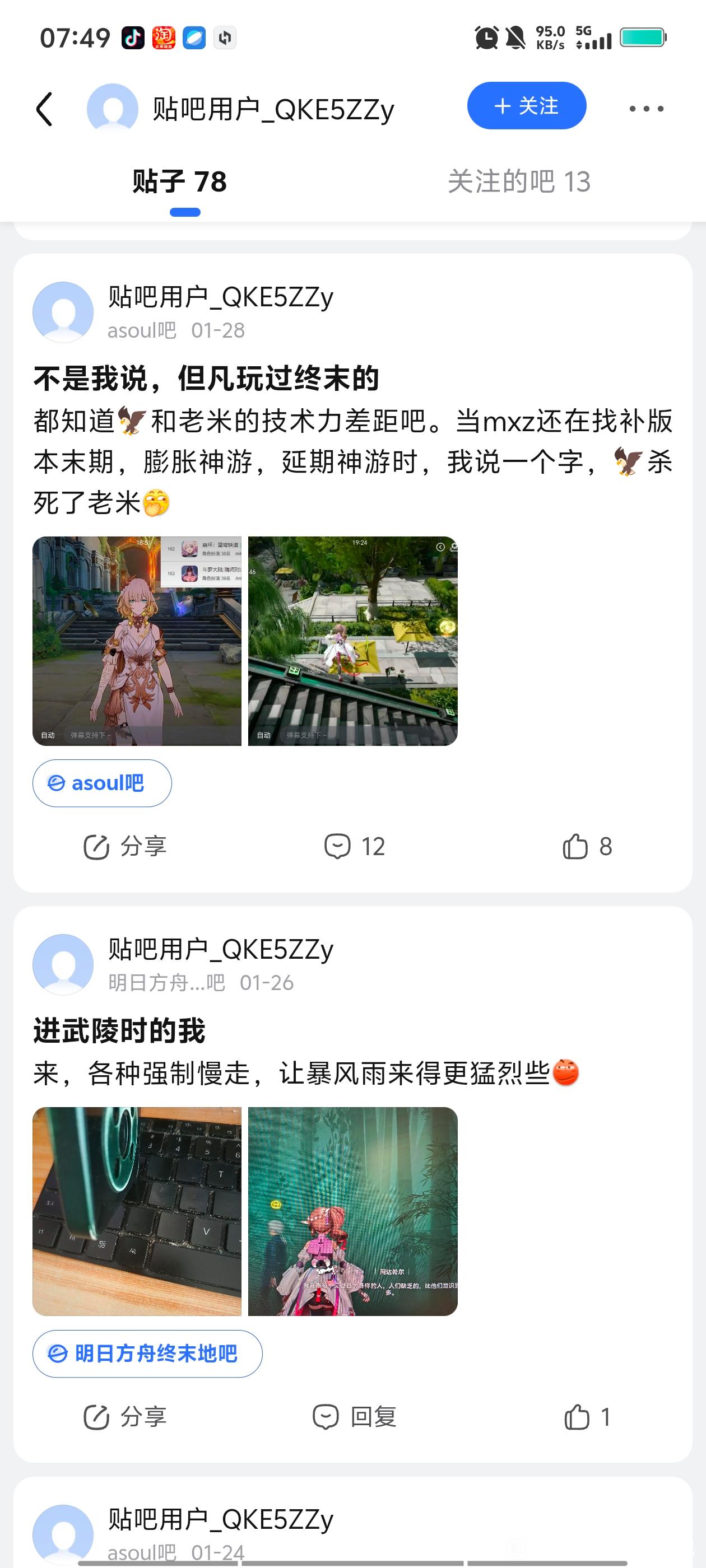Follow this user with the 关注 button
Screen dimensions: 706x1568
pyautogui.click(x=526, y=106)
